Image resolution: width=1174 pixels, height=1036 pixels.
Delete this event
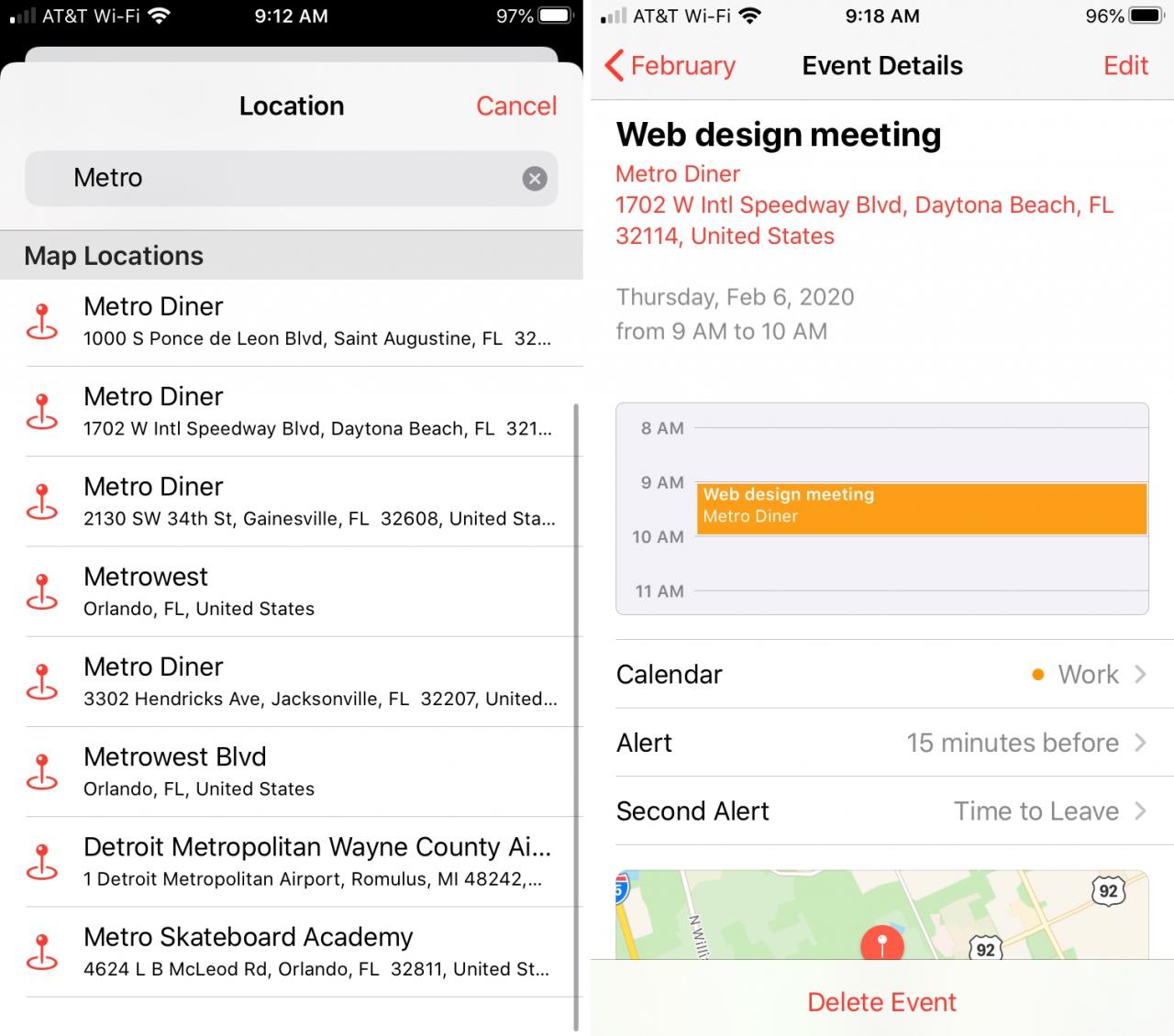882,1002
